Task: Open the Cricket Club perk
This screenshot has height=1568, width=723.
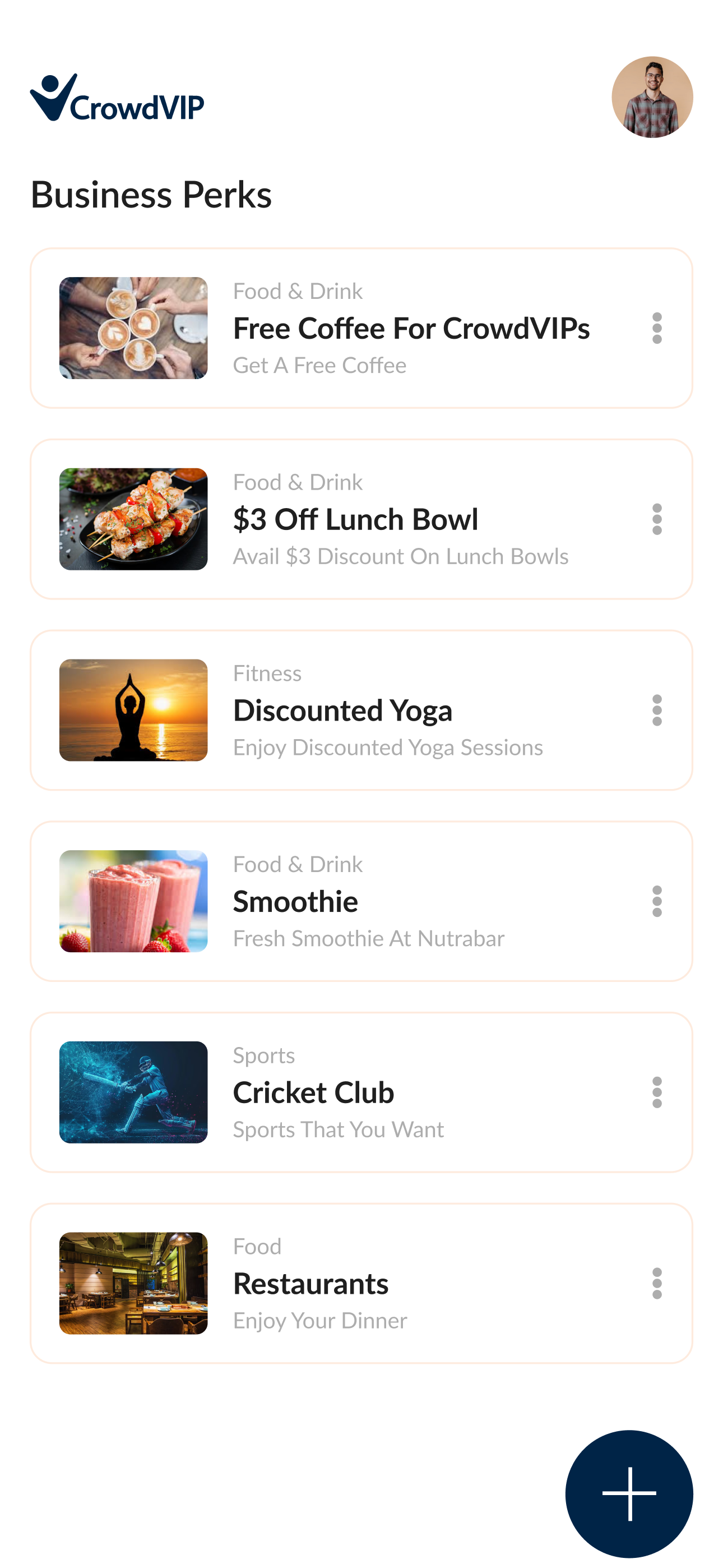Action: [361, 1092]
